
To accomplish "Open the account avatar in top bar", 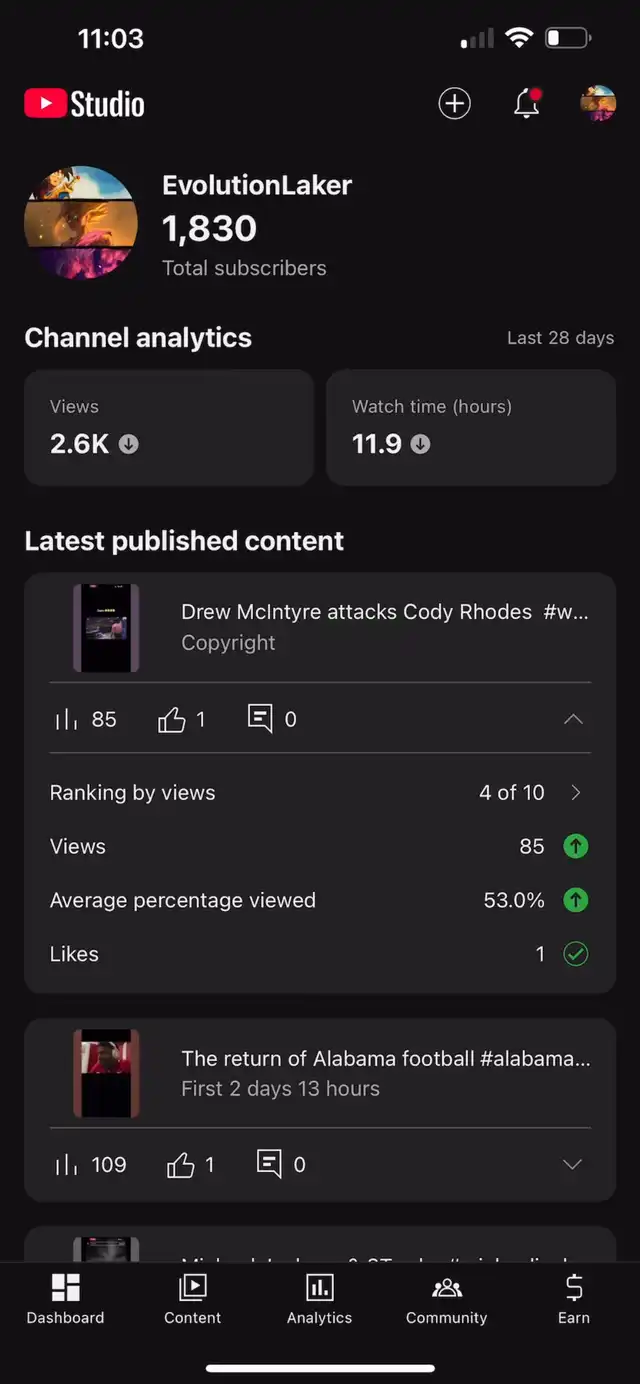I will pos(598,103).
